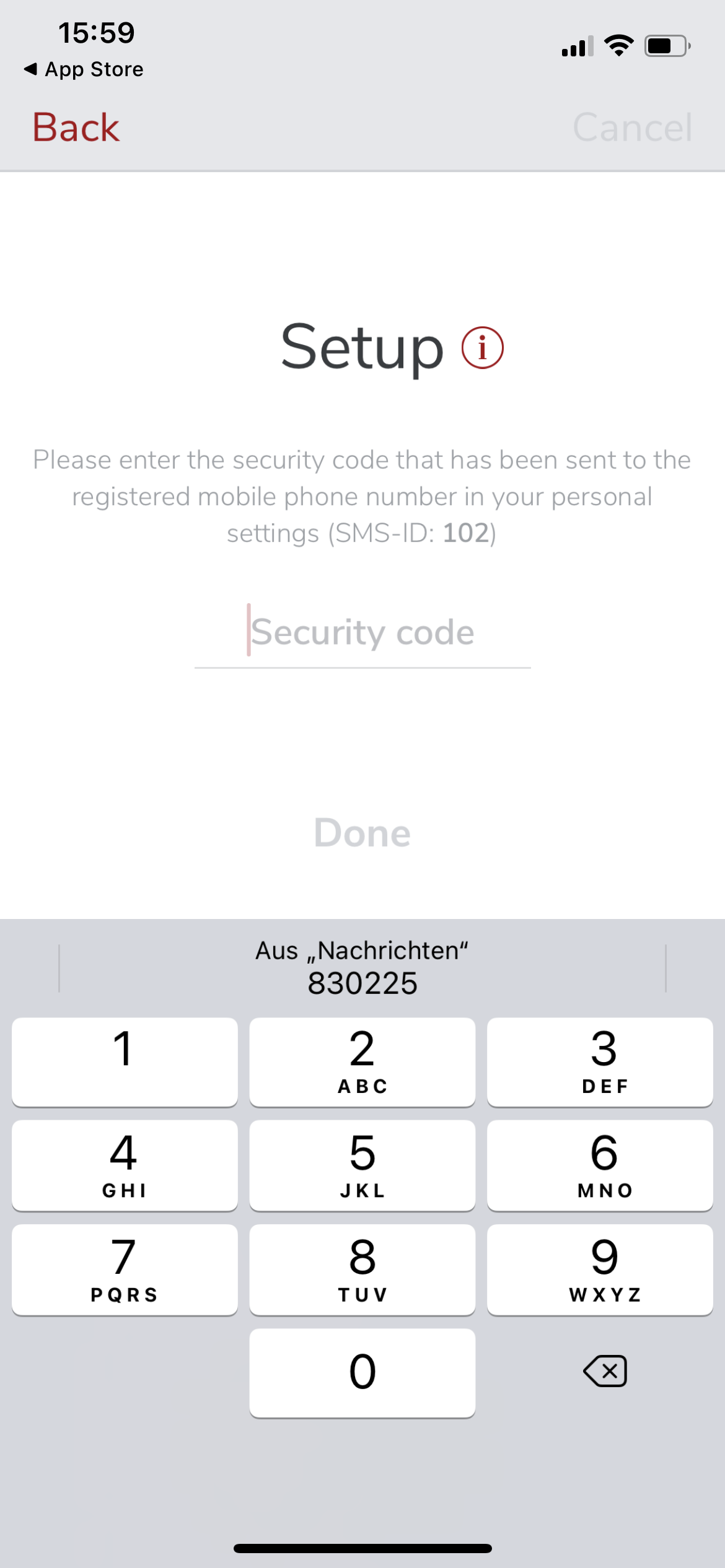The image size is (725, 1568).
Task: Select the 7 PQRS key
Action: [x=125, y=1269]
